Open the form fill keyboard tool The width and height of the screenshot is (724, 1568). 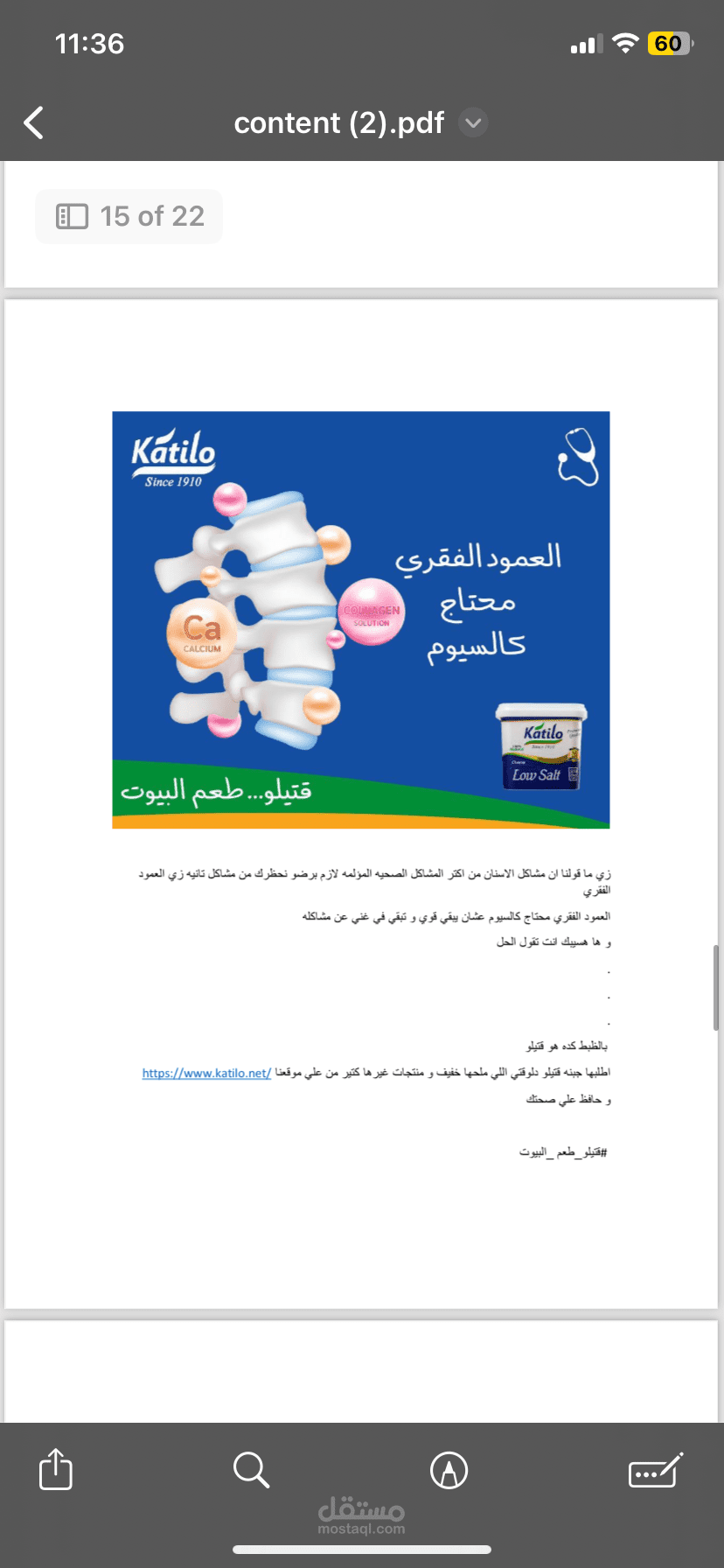click(x=656, y=1470)
